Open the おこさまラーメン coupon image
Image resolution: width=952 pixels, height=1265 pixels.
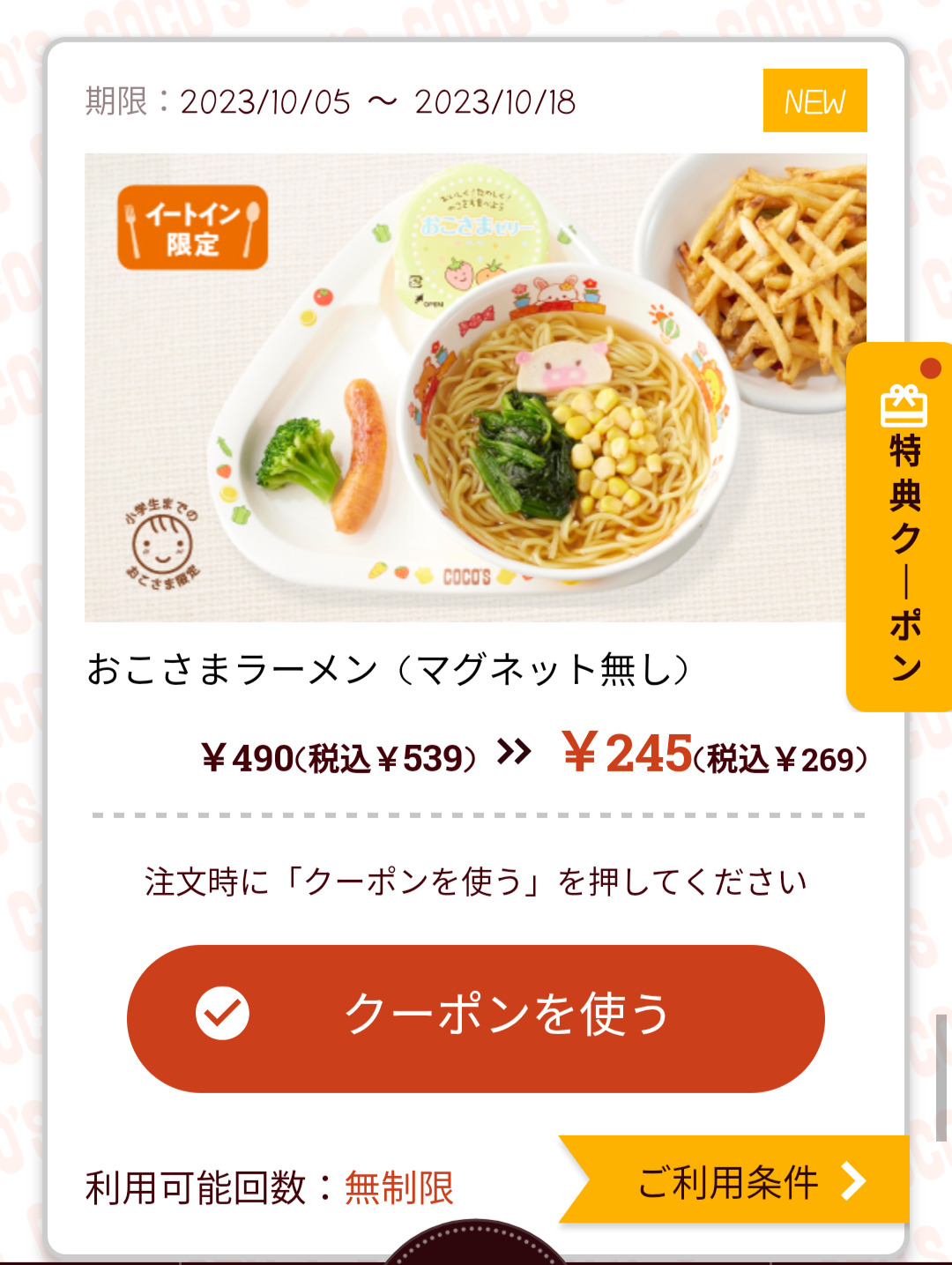pyautogui.click(x=474, y=388)
